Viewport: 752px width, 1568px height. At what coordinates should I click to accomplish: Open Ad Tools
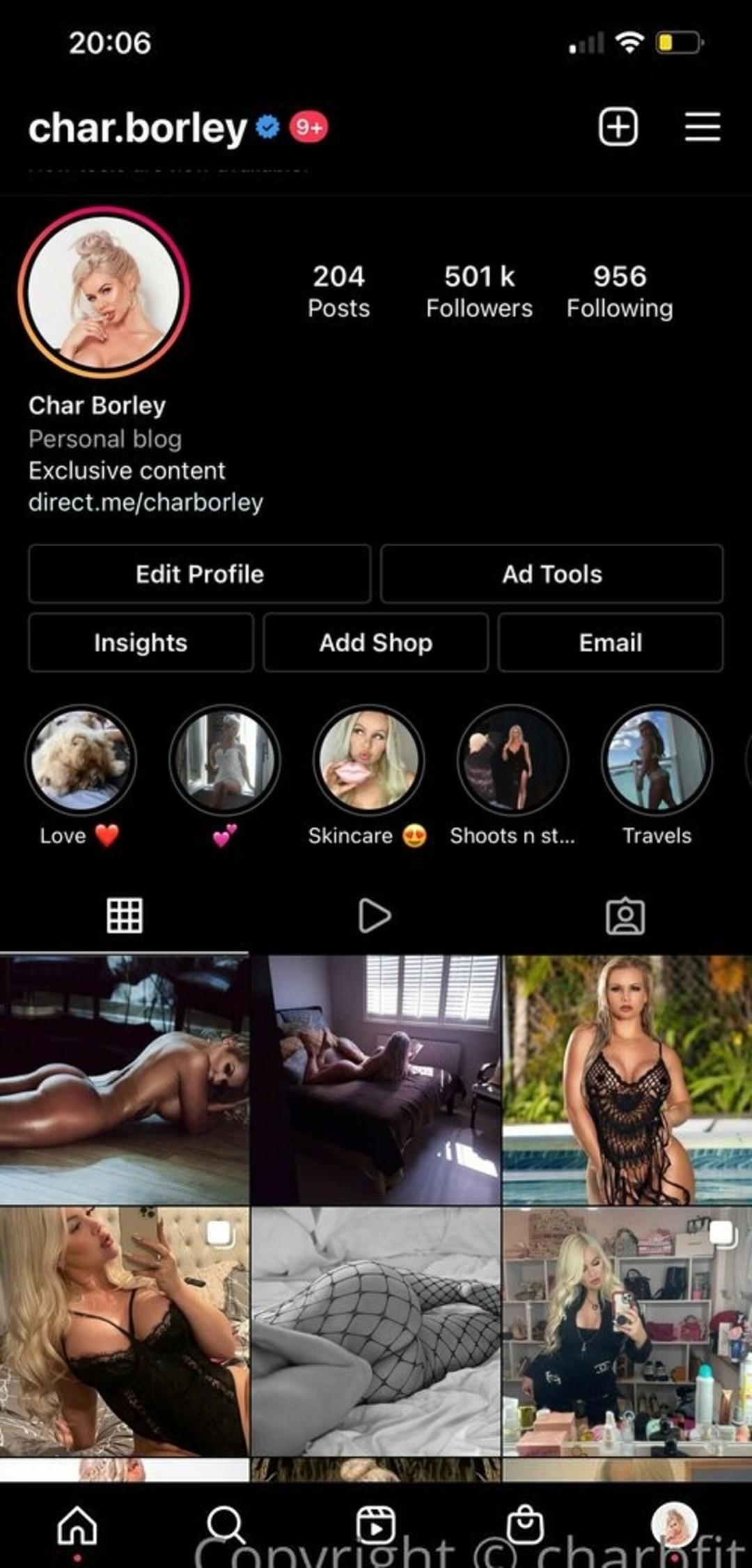click(x=551, y=574)
